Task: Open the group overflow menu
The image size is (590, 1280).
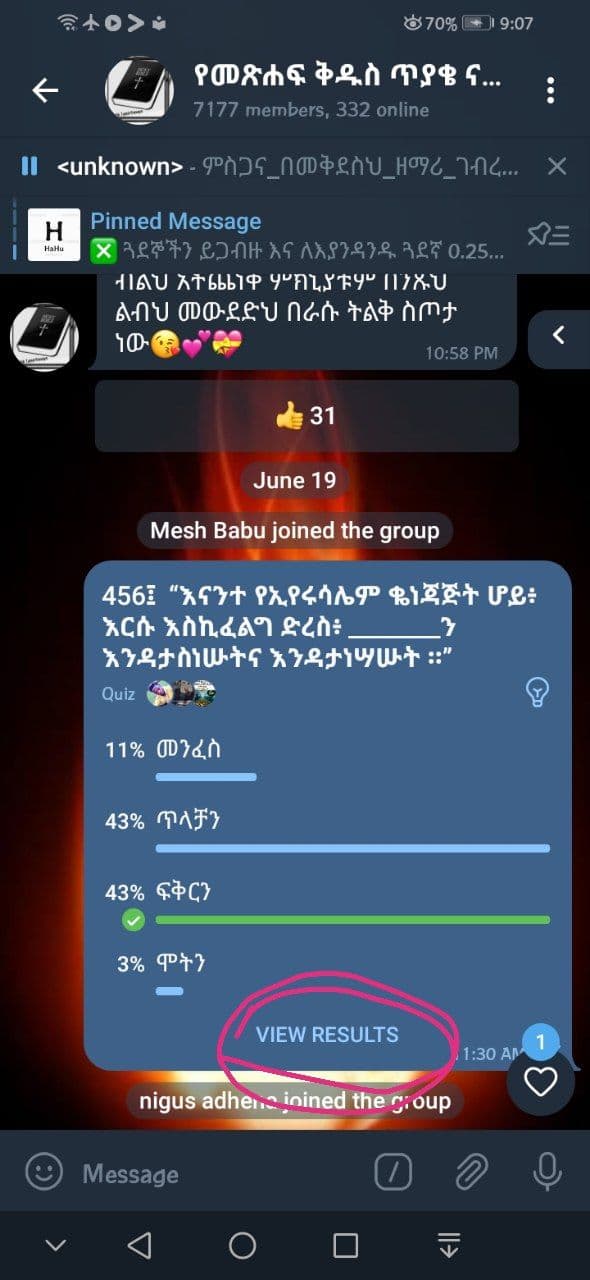Action: 550,91
